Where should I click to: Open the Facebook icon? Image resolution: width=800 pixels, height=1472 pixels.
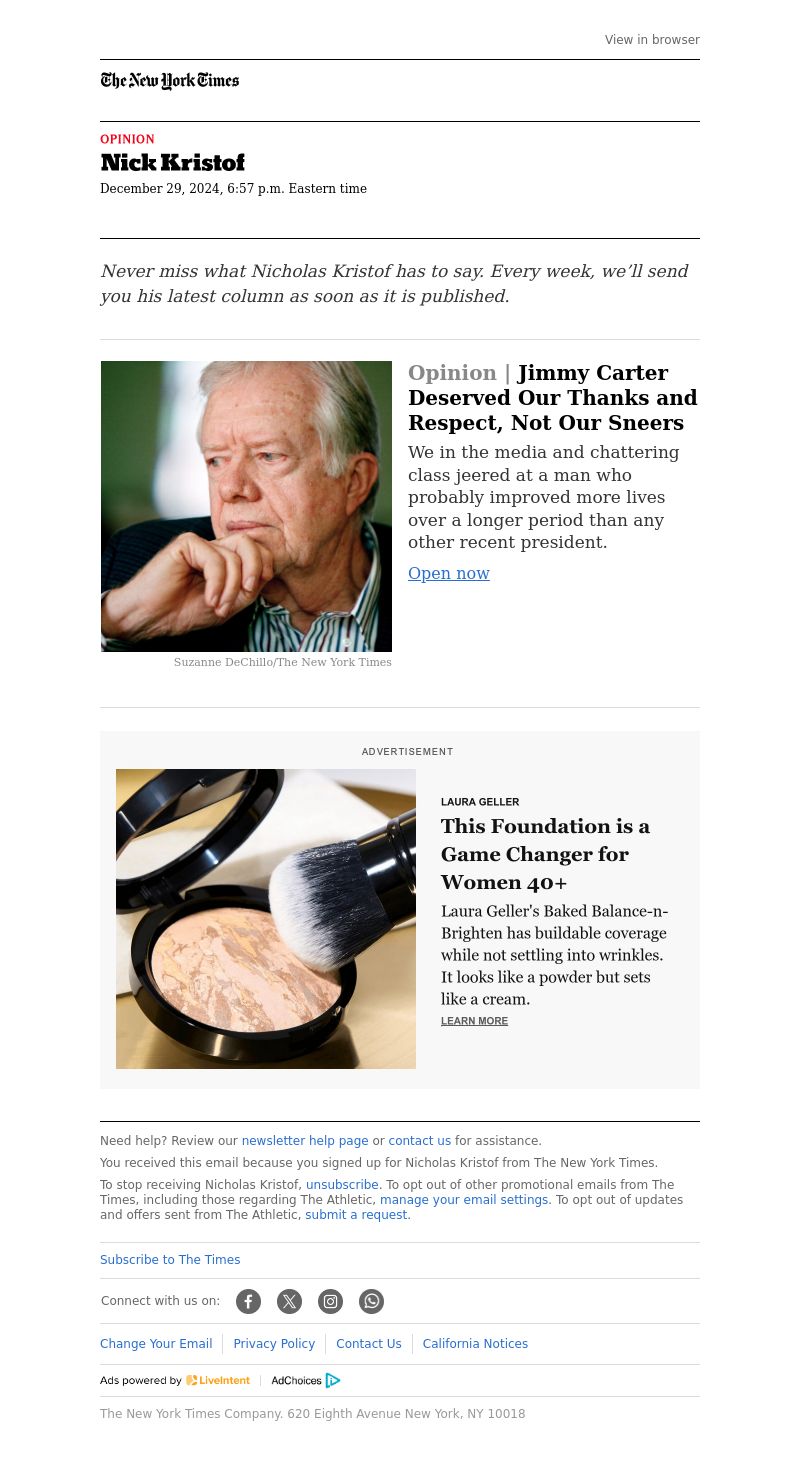pos(248,1301)
